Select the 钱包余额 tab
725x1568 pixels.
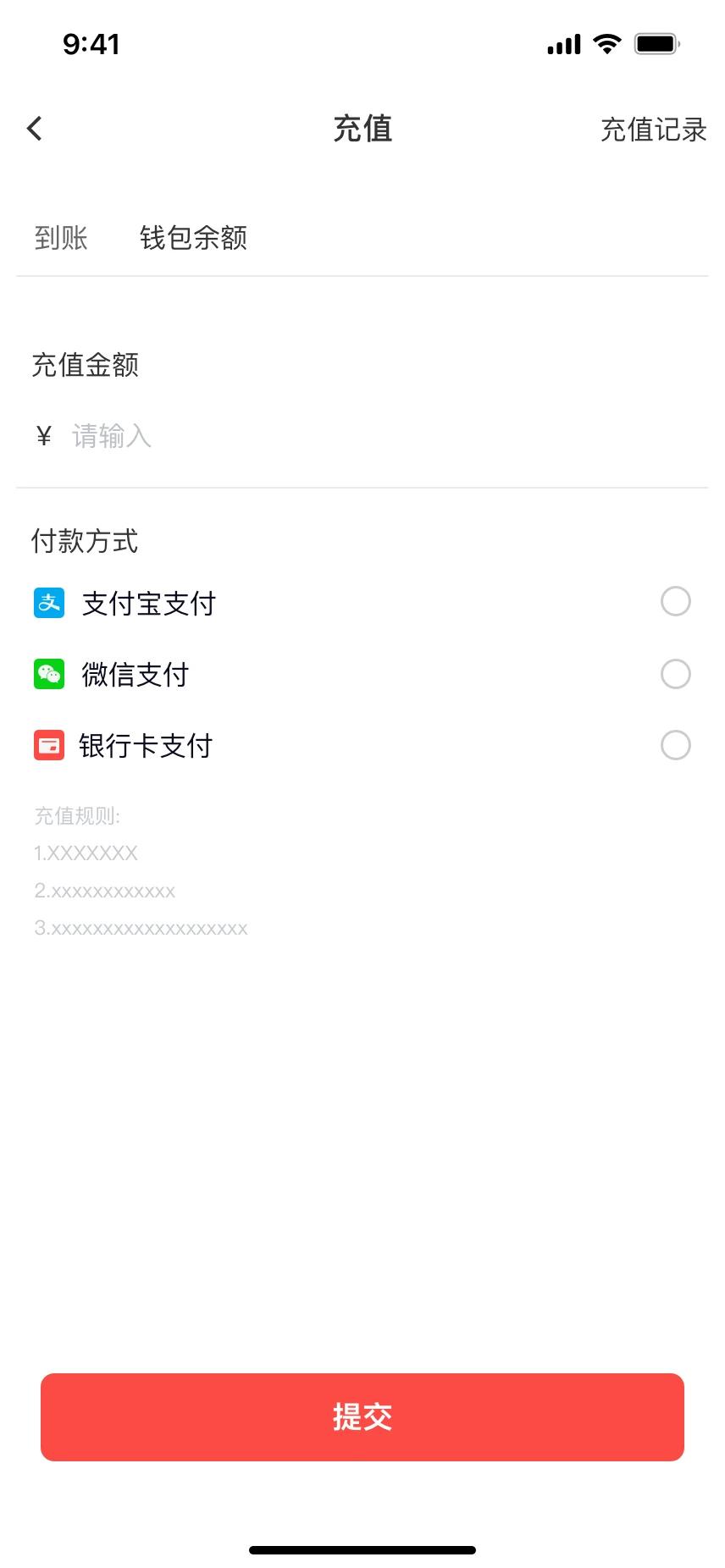tap(193, 238)
